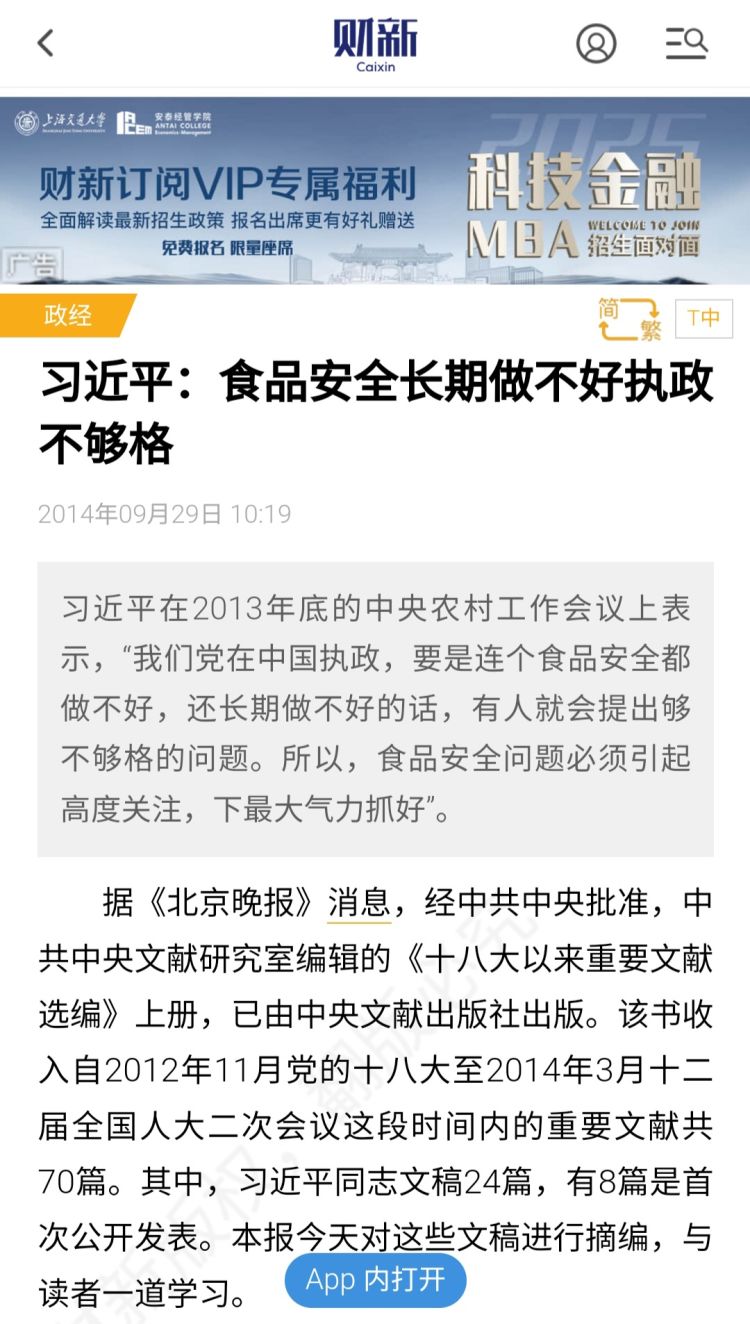This screenshot has height=1324, width=750.
Task: Go back using the top-left arrow
Action: click(x=45, y=43)
